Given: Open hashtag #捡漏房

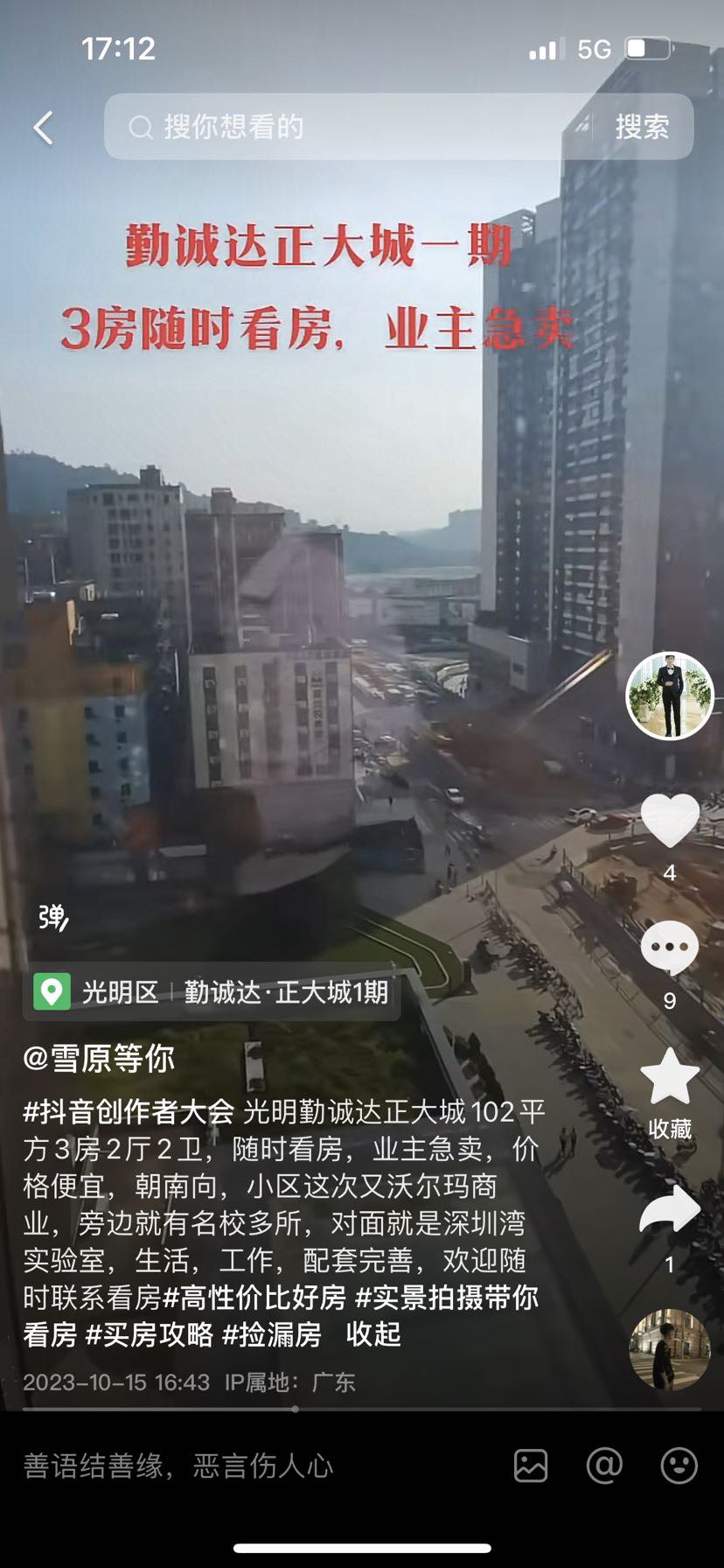Looking at the screenshot, I should [x=272, y=1334].
